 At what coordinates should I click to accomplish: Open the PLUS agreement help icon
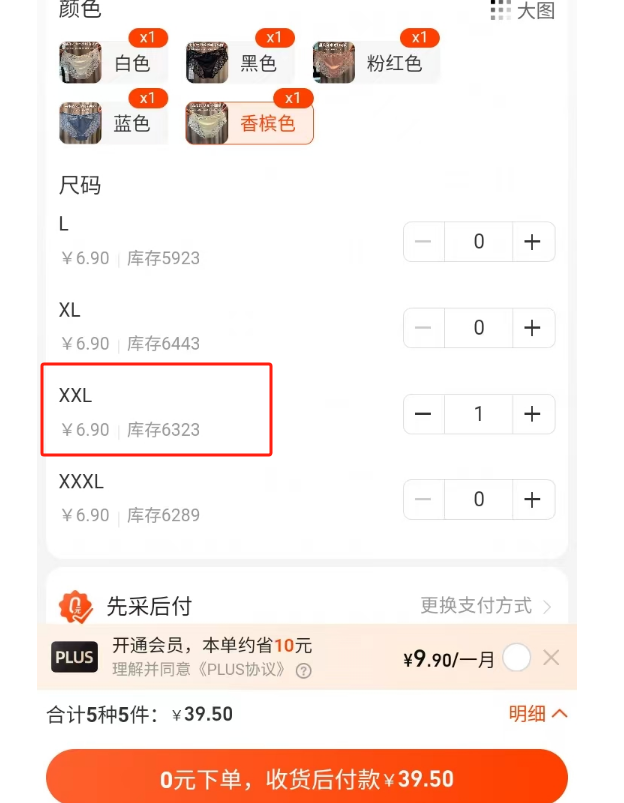coord(304,671)
